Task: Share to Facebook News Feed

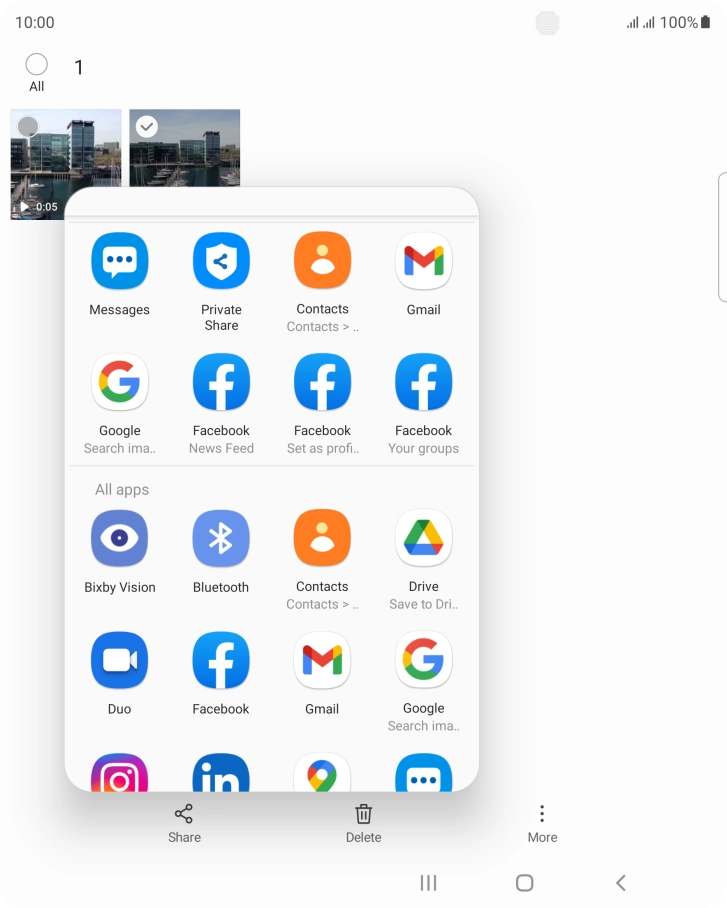Action: click(221, 383)
